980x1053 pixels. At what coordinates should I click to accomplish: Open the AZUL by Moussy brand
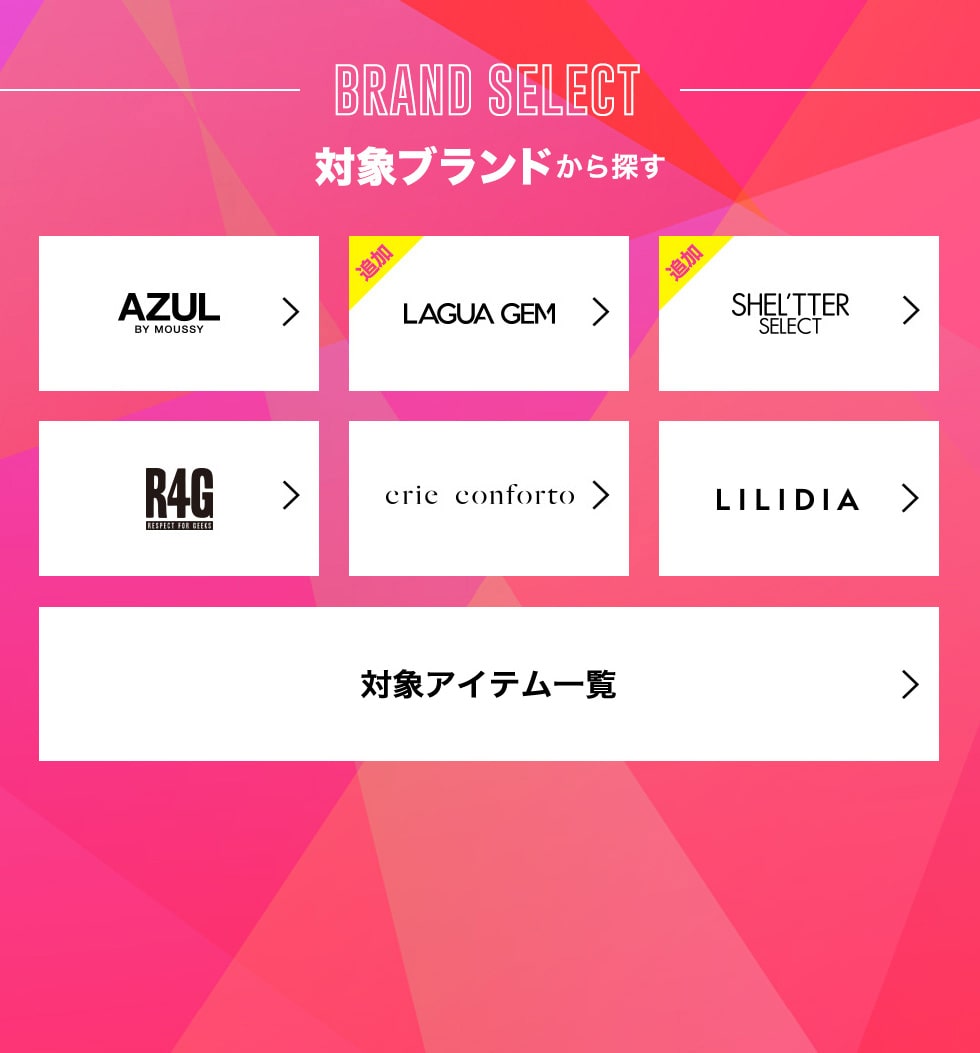click(179, 313)
